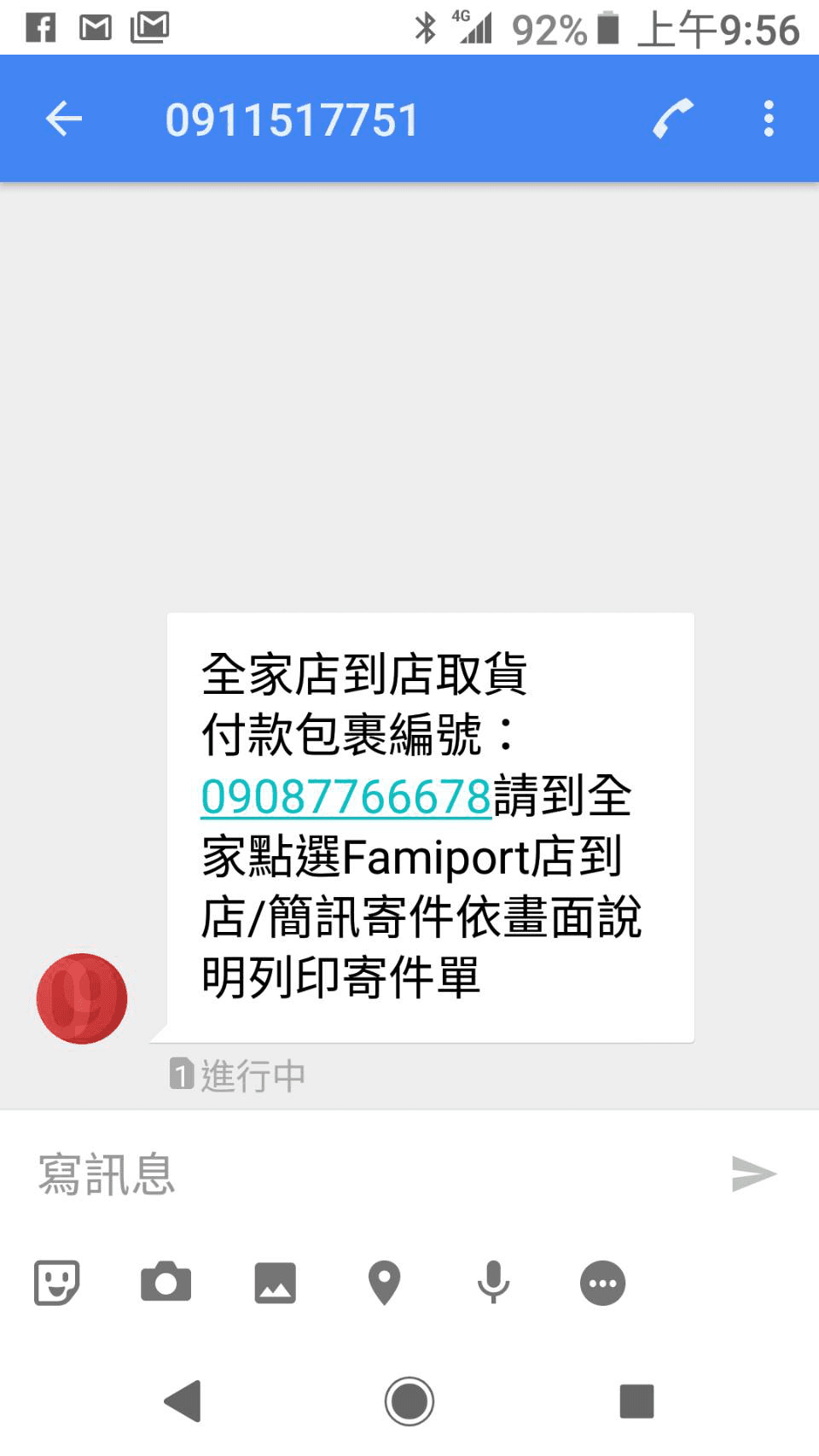Viewport: 819px width, 1456px height.
Task: Go back using the top-left arrow
Action: click(64, 119)
